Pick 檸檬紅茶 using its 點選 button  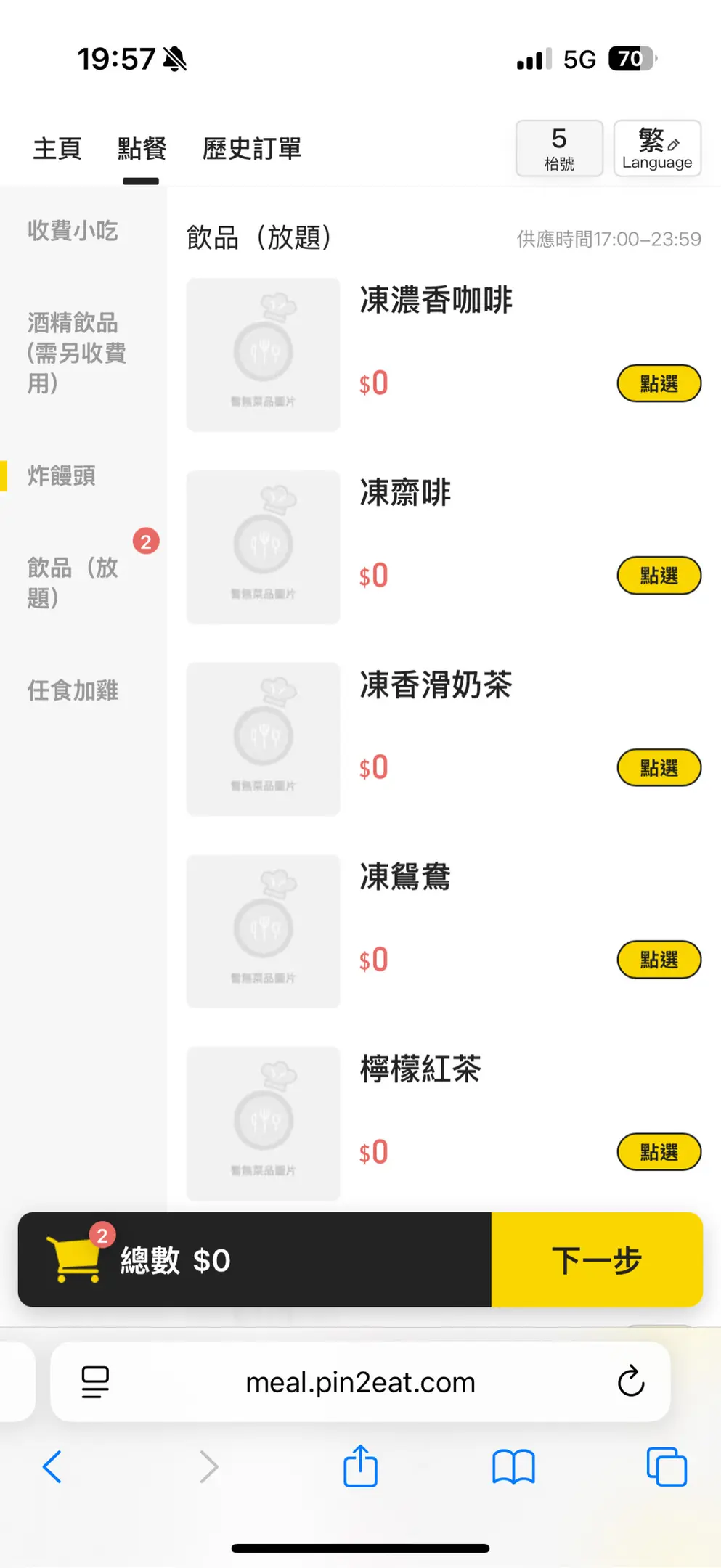point(659,1152)
